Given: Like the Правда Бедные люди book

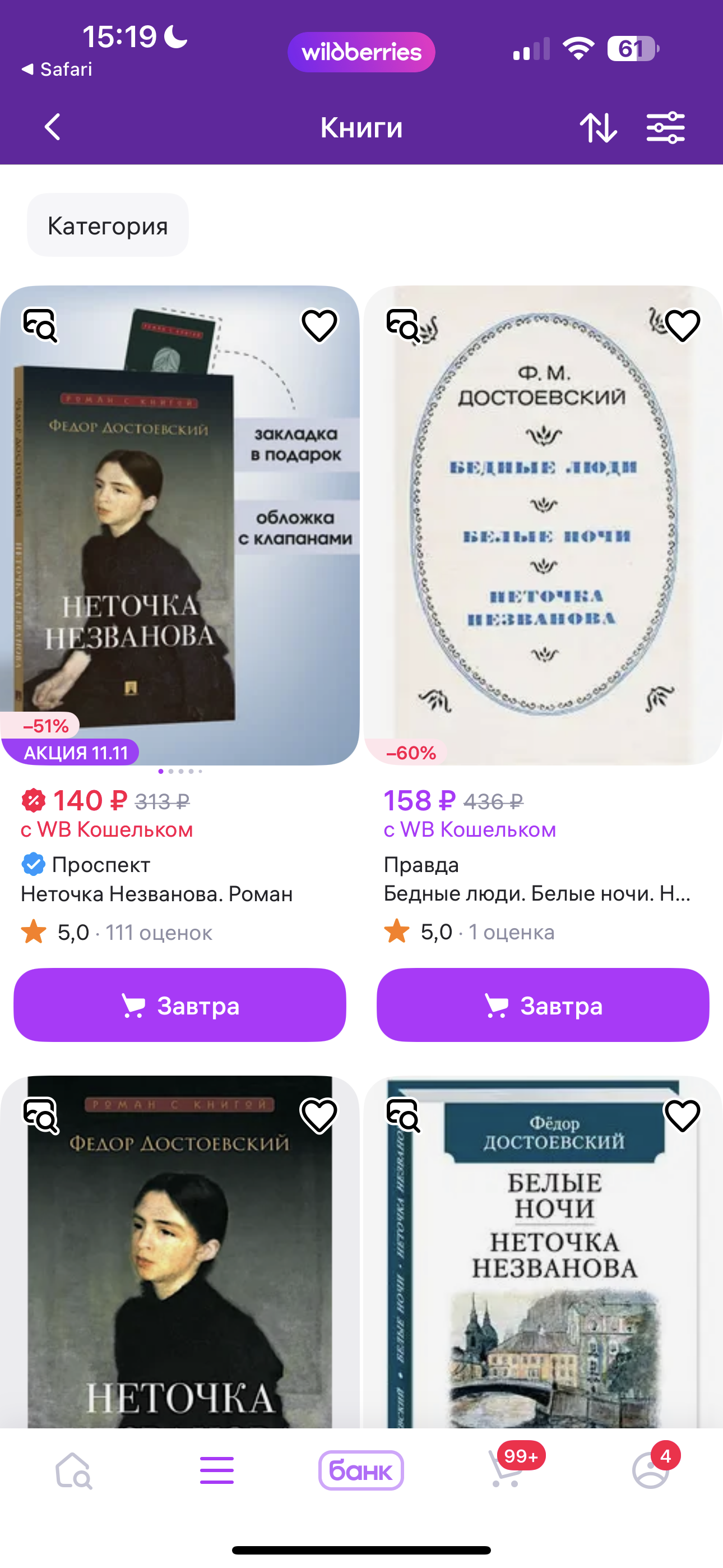Looking at the screenshot, I should pos(682,325).
